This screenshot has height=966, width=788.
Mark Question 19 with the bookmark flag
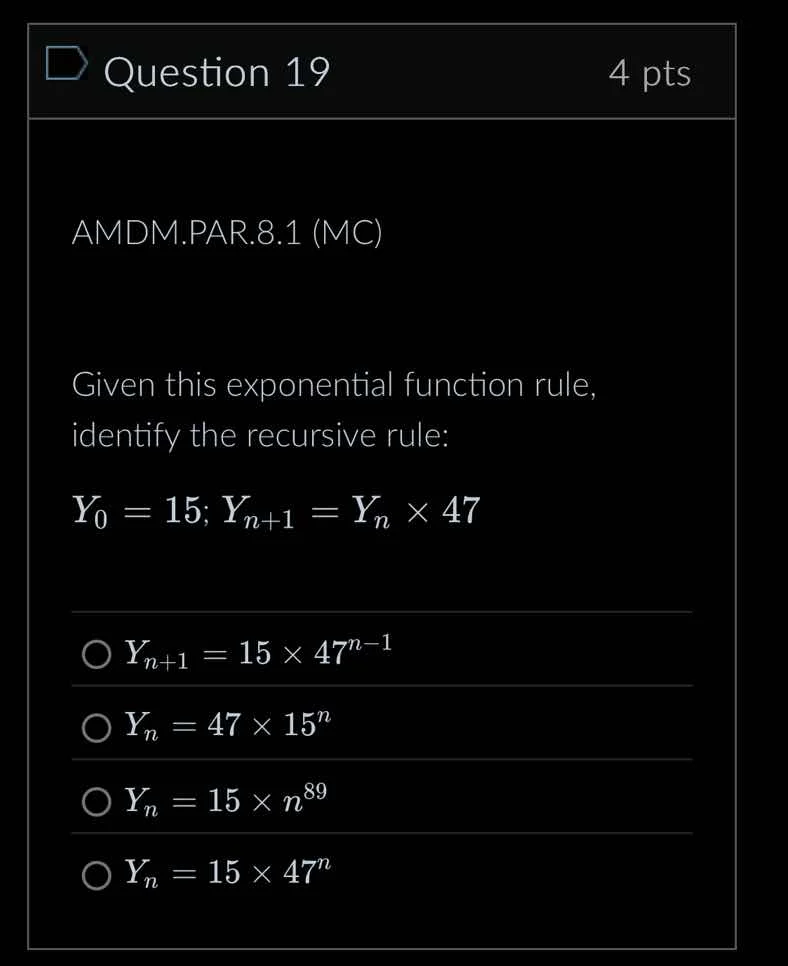point(64,66)
